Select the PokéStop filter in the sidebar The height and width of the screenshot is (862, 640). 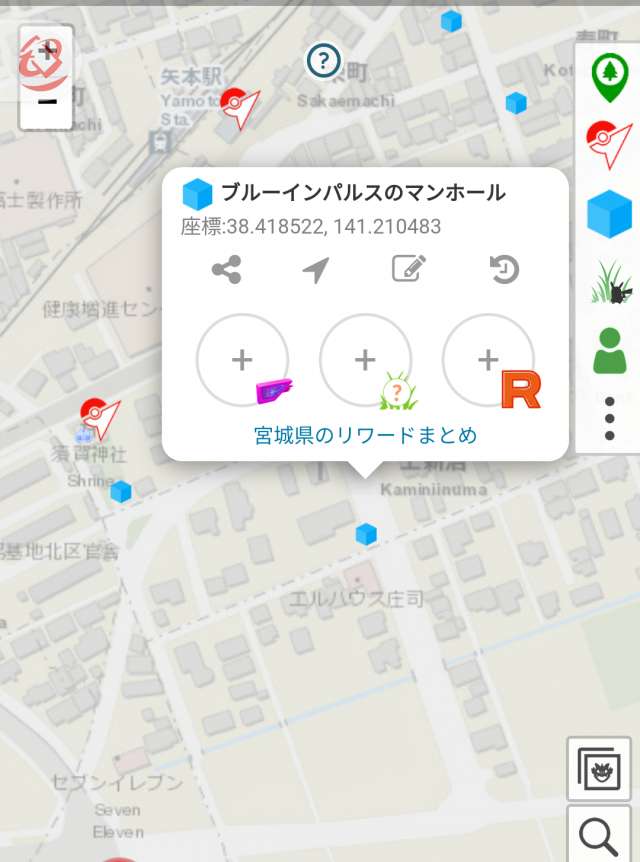click(x=609, y=144)
